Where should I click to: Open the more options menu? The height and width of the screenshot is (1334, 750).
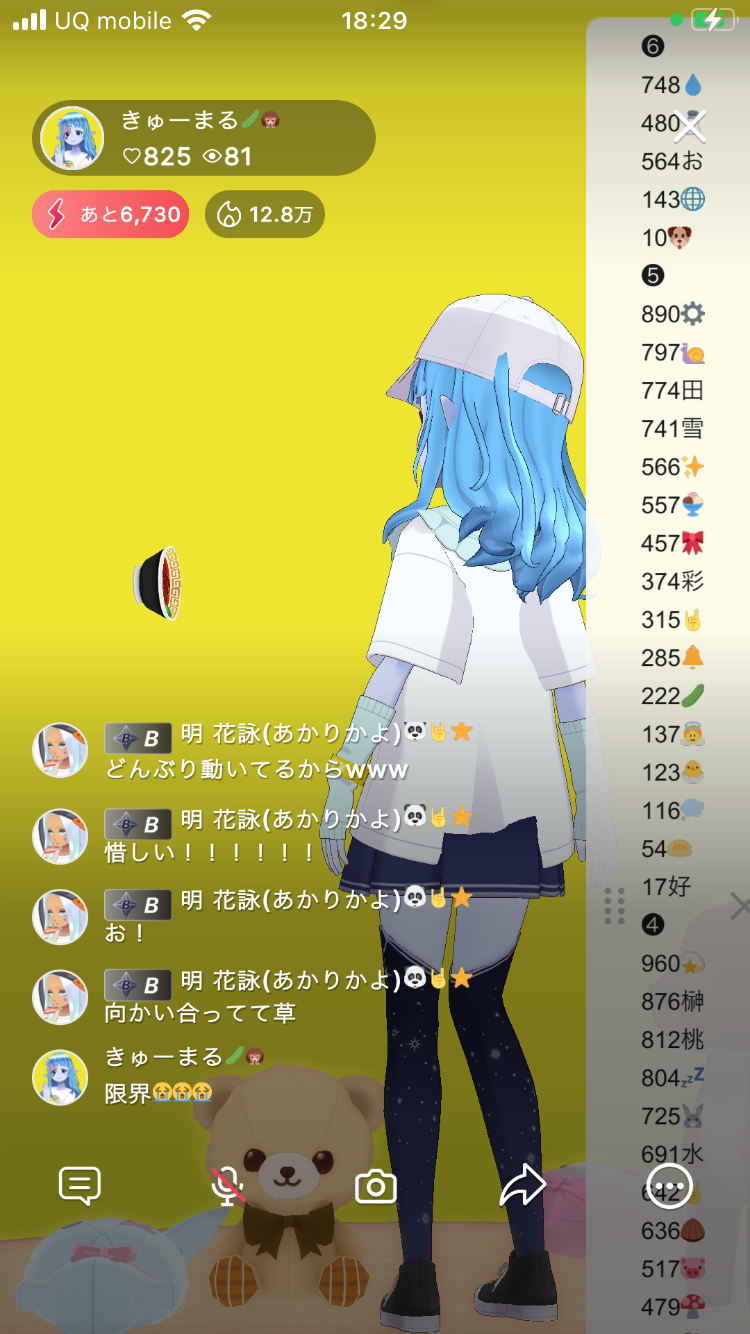pos(669,1186)
